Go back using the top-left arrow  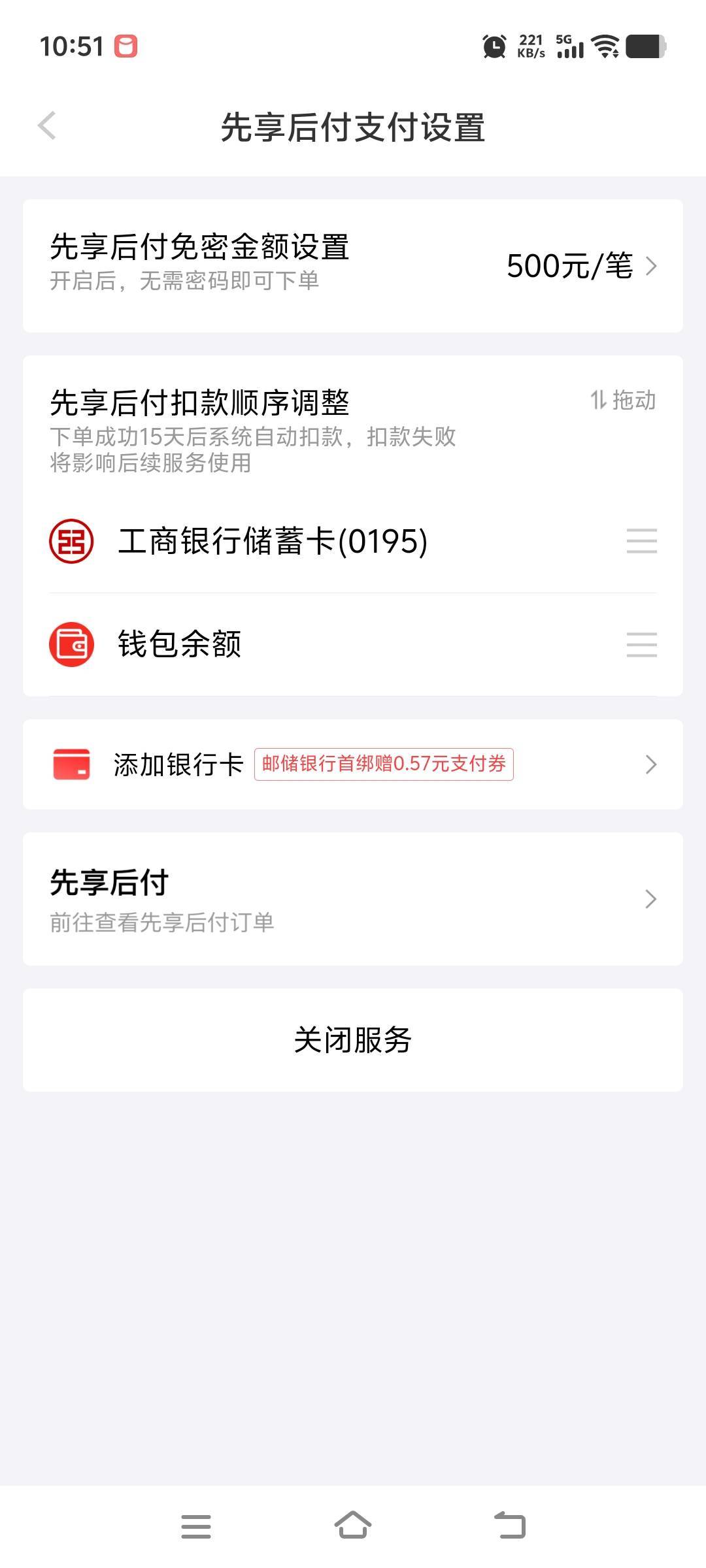pos(47,126)
